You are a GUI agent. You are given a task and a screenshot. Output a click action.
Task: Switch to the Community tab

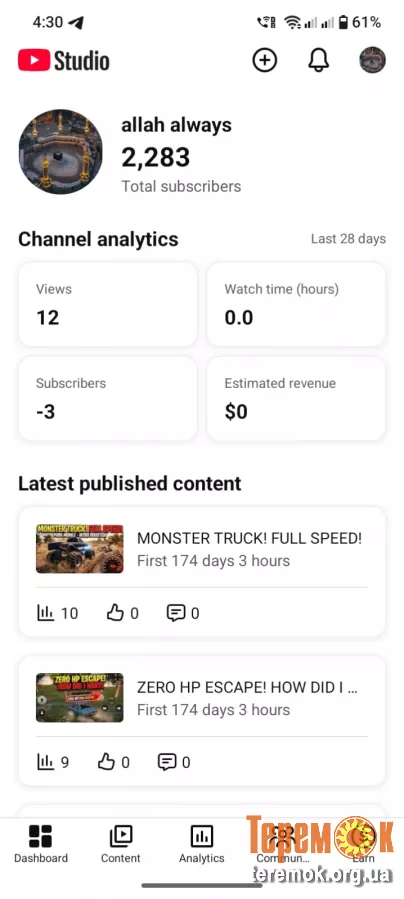pos(283,844)
